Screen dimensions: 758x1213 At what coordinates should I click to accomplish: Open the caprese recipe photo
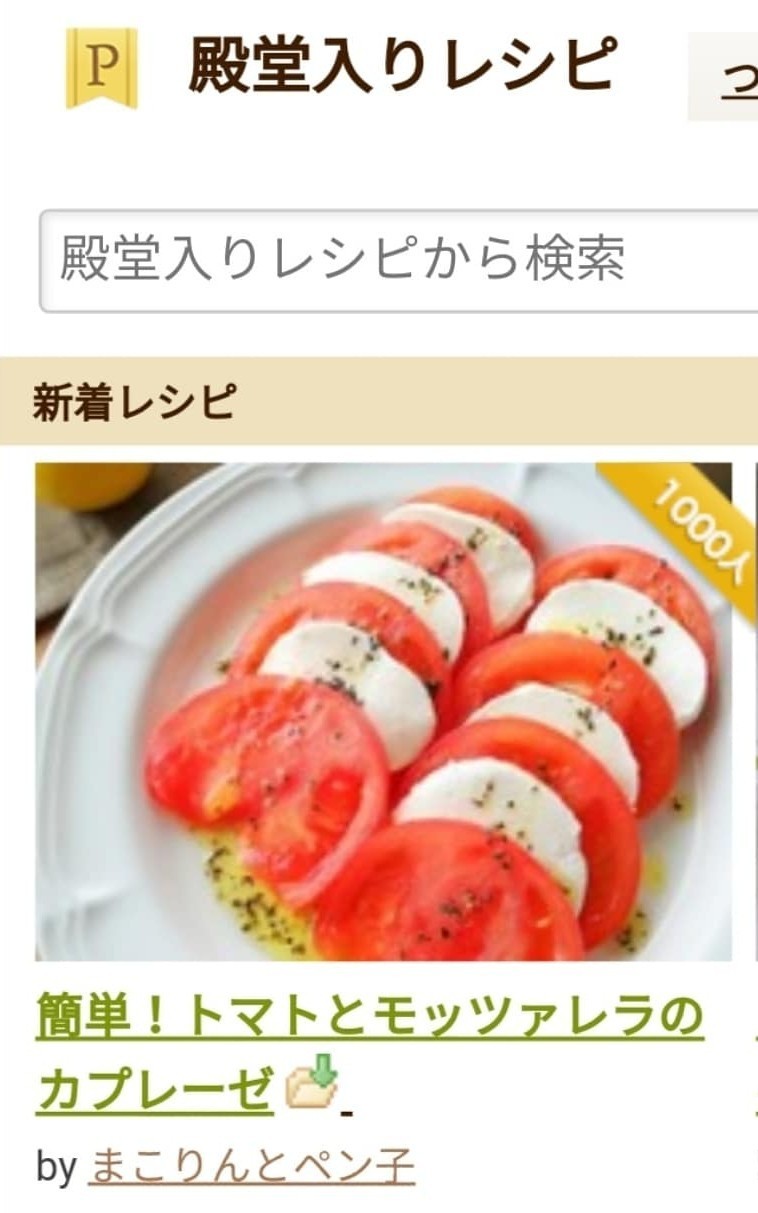(x=383, y=710)
